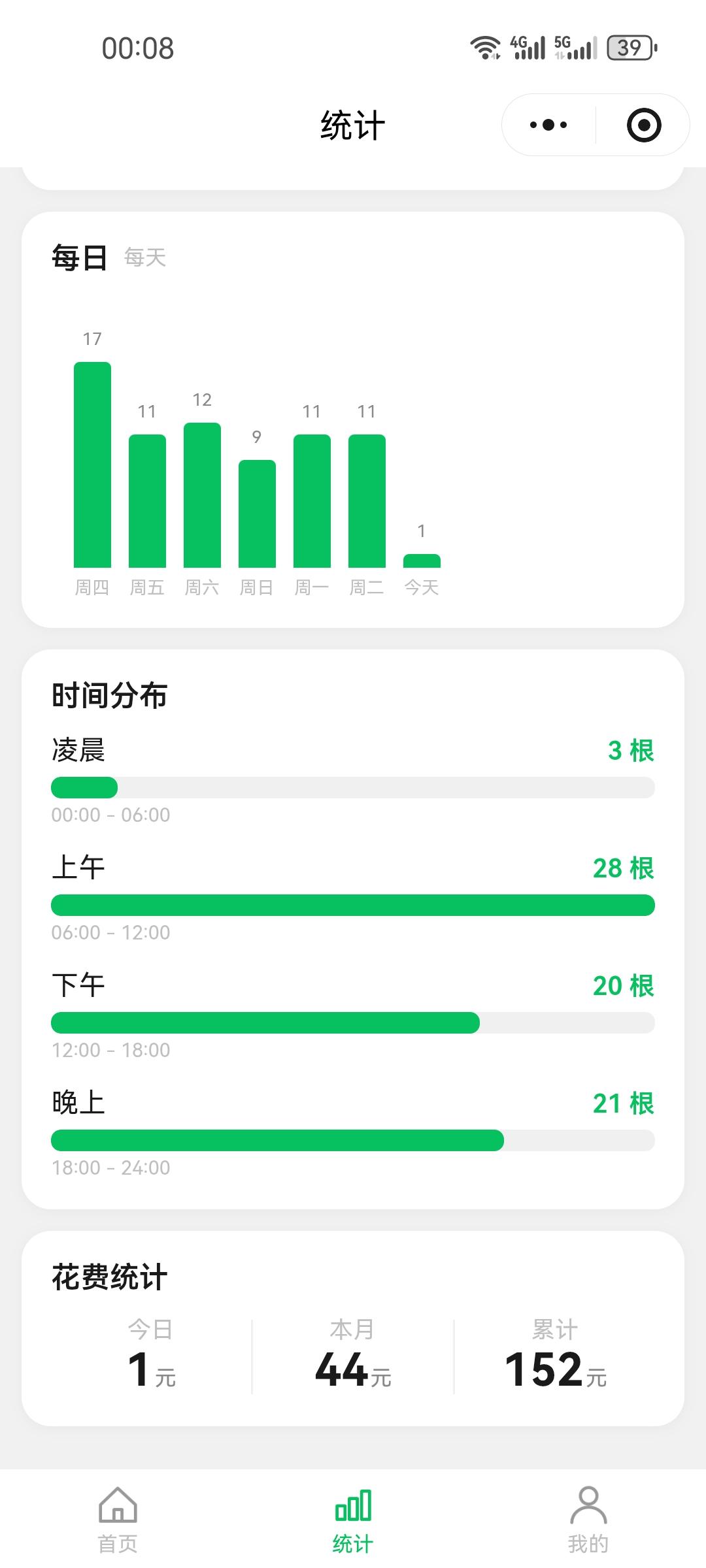The height and width of the screenshot is (1568, 706).
Task: Go to the 我的 tab
Action: pyautogui.click(x=588, y=1520)
